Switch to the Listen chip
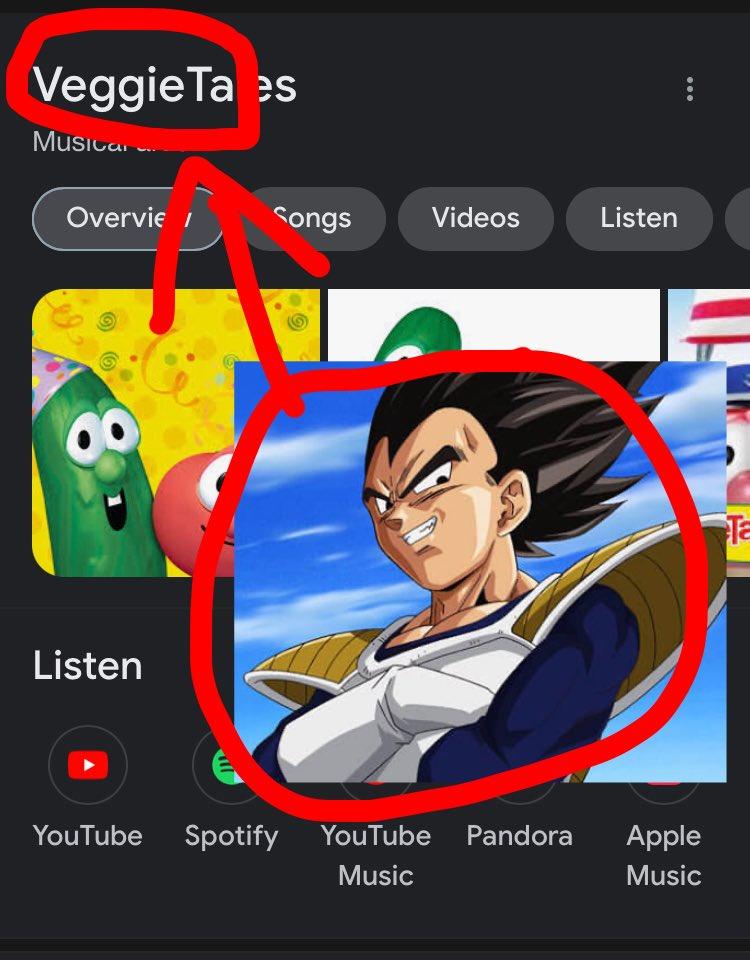 click(x=639, y=218)
